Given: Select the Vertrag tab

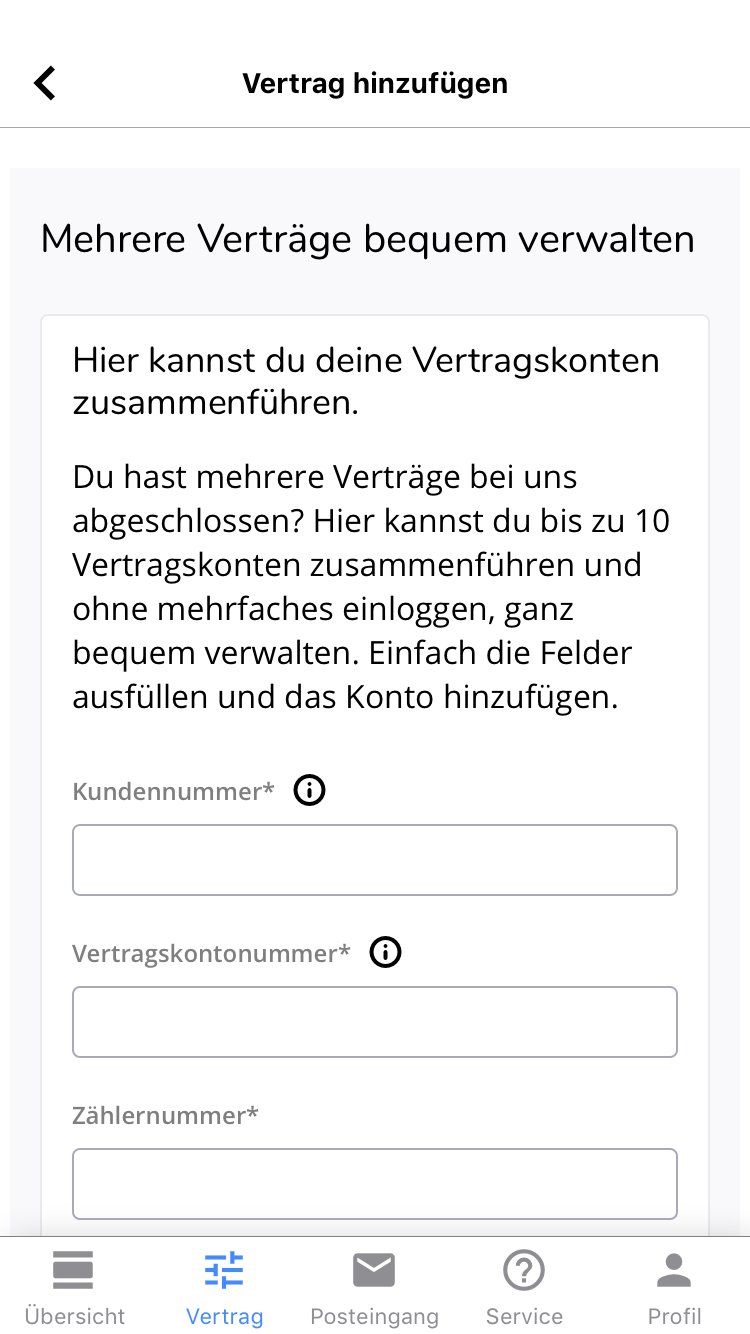Looking at the screenshot, I should click(x=225, y=1288).
